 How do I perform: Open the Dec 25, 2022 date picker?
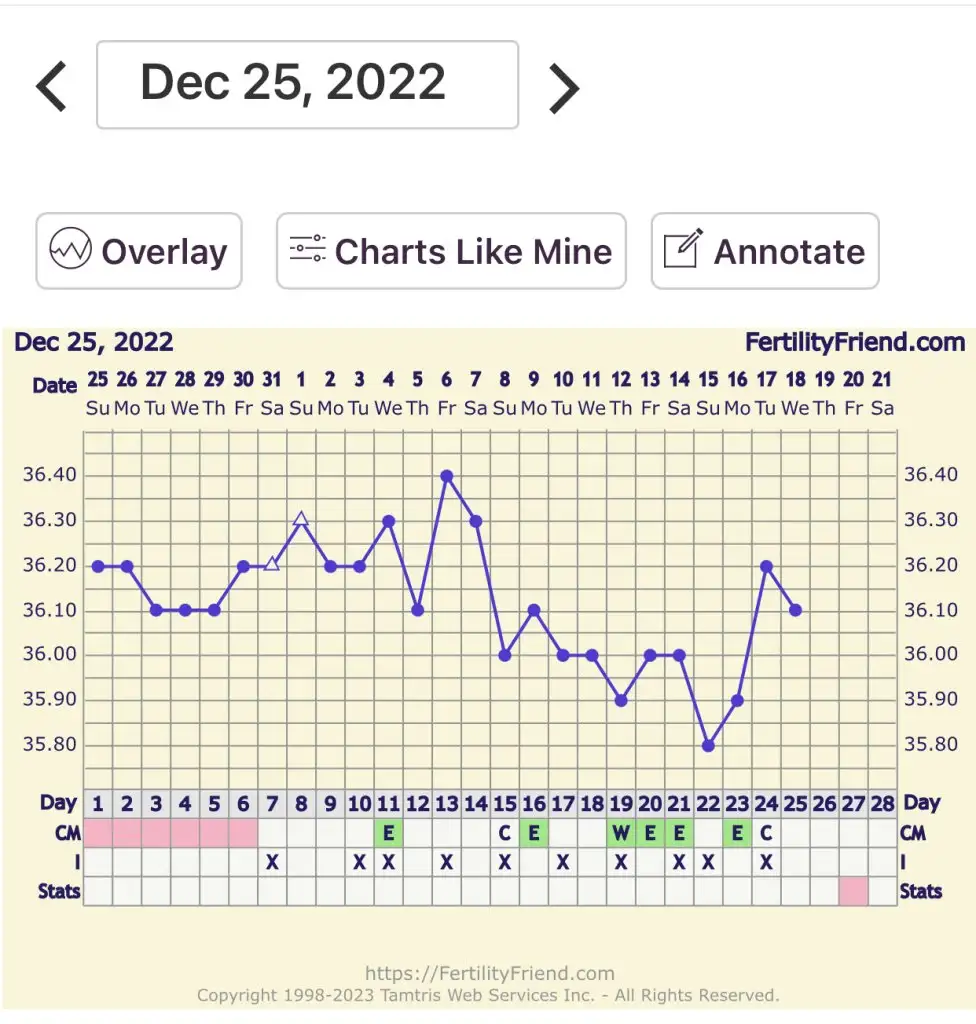coord(307,84)
